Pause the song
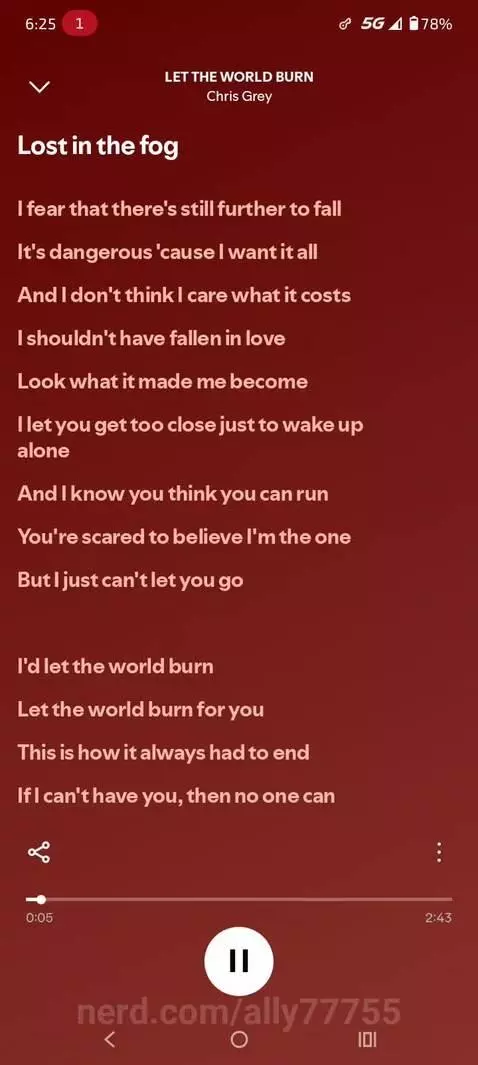This screenshot has height=1065, width=478. (239, 960)
